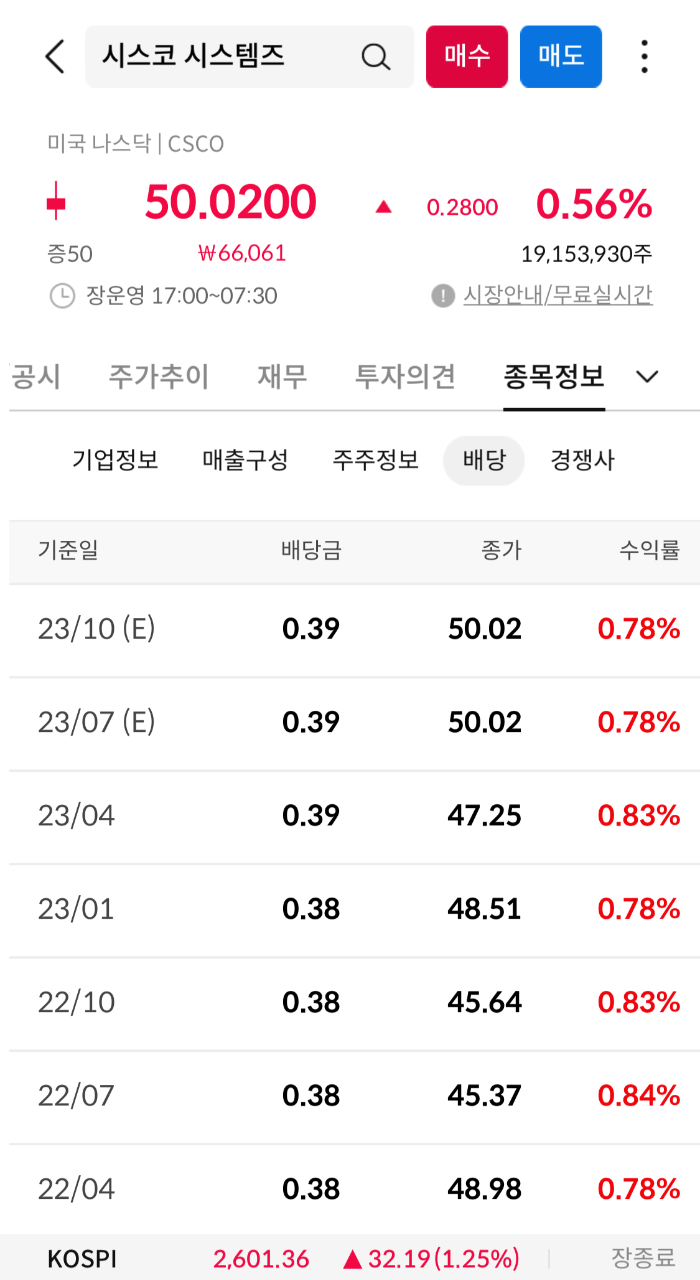The height and width of the screenshot is (1280, 700).
Task: Select the 주주정보 chip
Action: [x=375, y=461]
